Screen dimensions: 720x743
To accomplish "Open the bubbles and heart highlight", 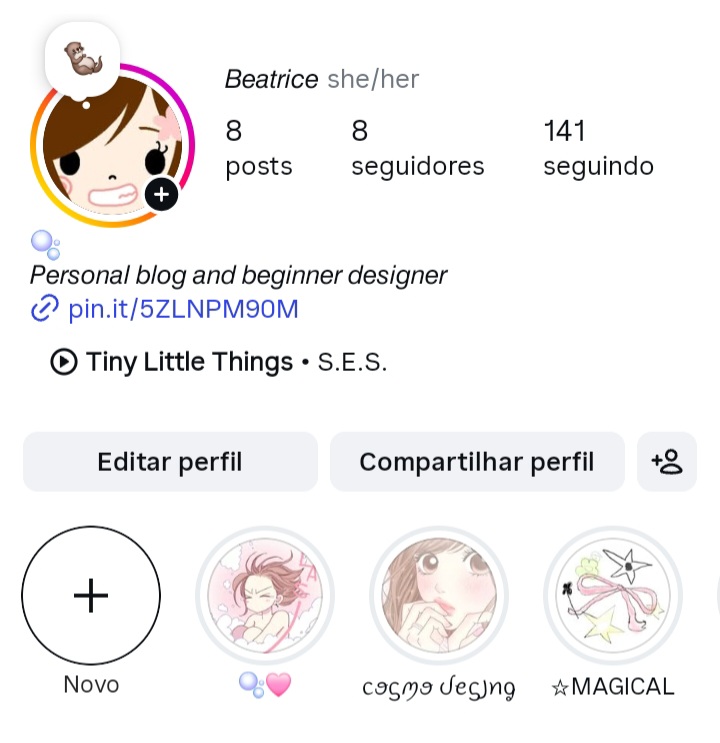I will pos(265,596).
